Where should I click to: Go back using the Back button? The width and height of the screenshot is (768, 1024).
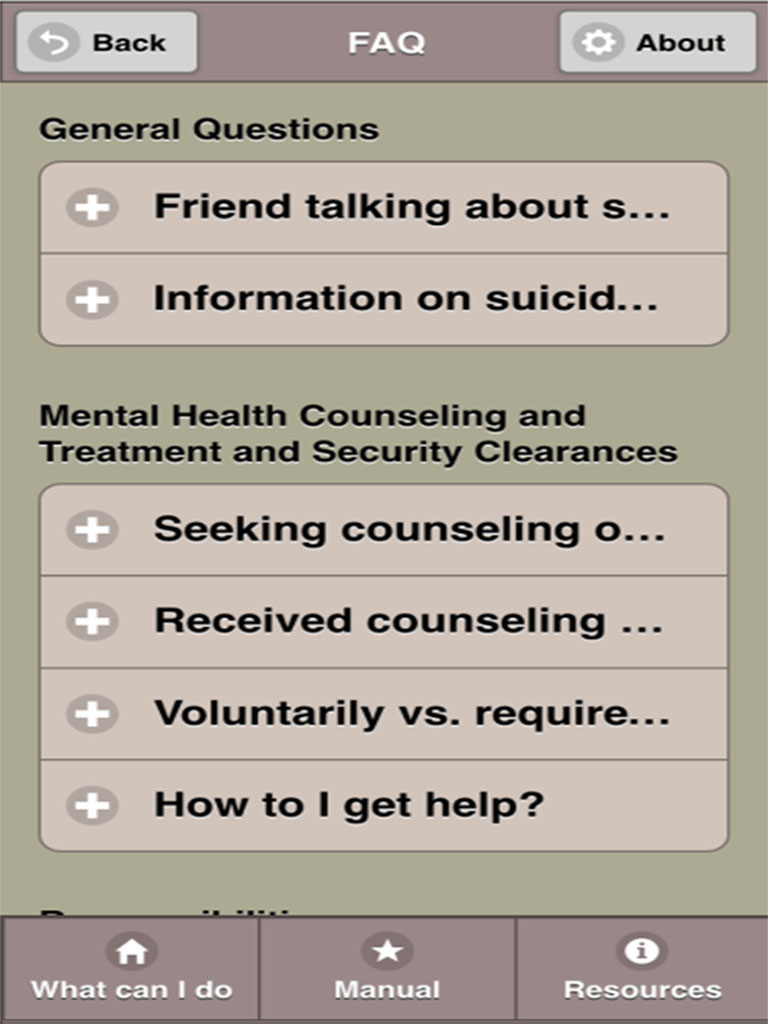(107, 43)
